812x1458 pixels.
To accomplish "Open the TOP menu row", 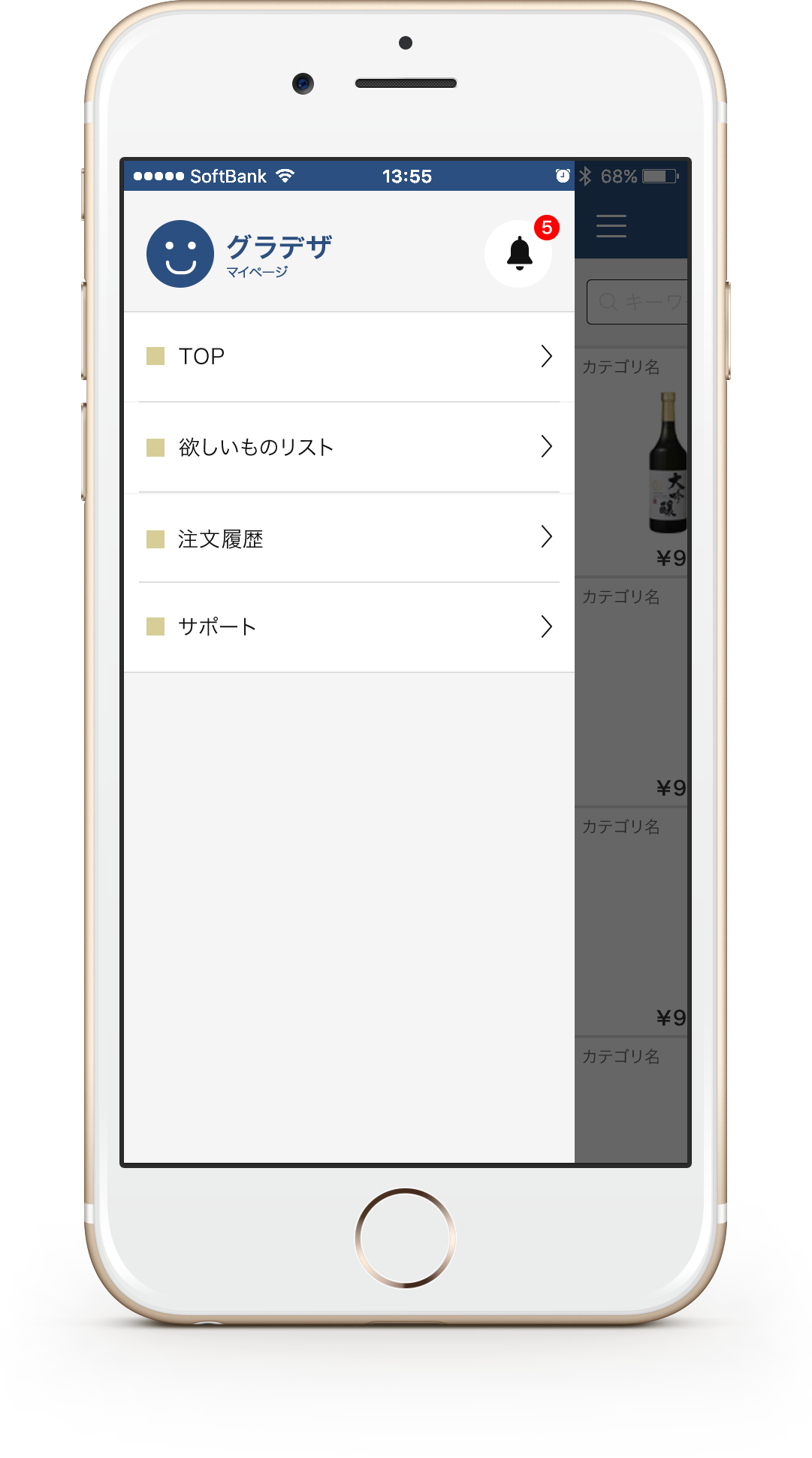I will [x=349, y=357].
